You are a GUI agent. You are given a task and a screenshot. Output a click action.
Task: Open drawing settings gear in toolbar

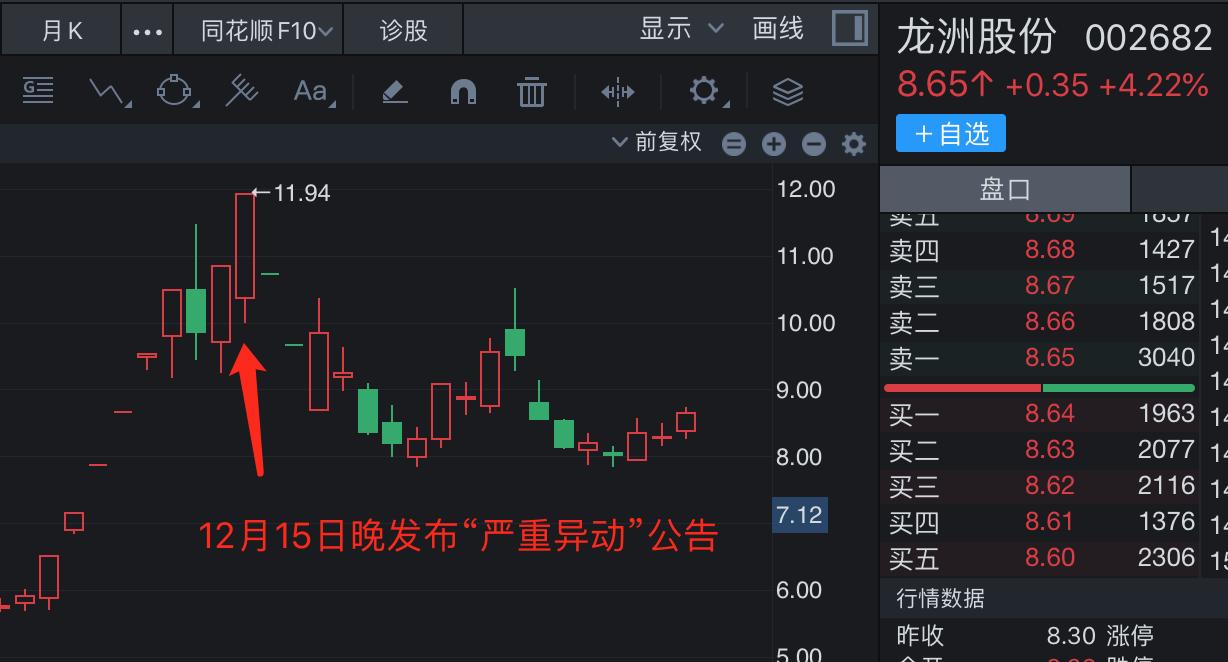click(x=704, y=92)
